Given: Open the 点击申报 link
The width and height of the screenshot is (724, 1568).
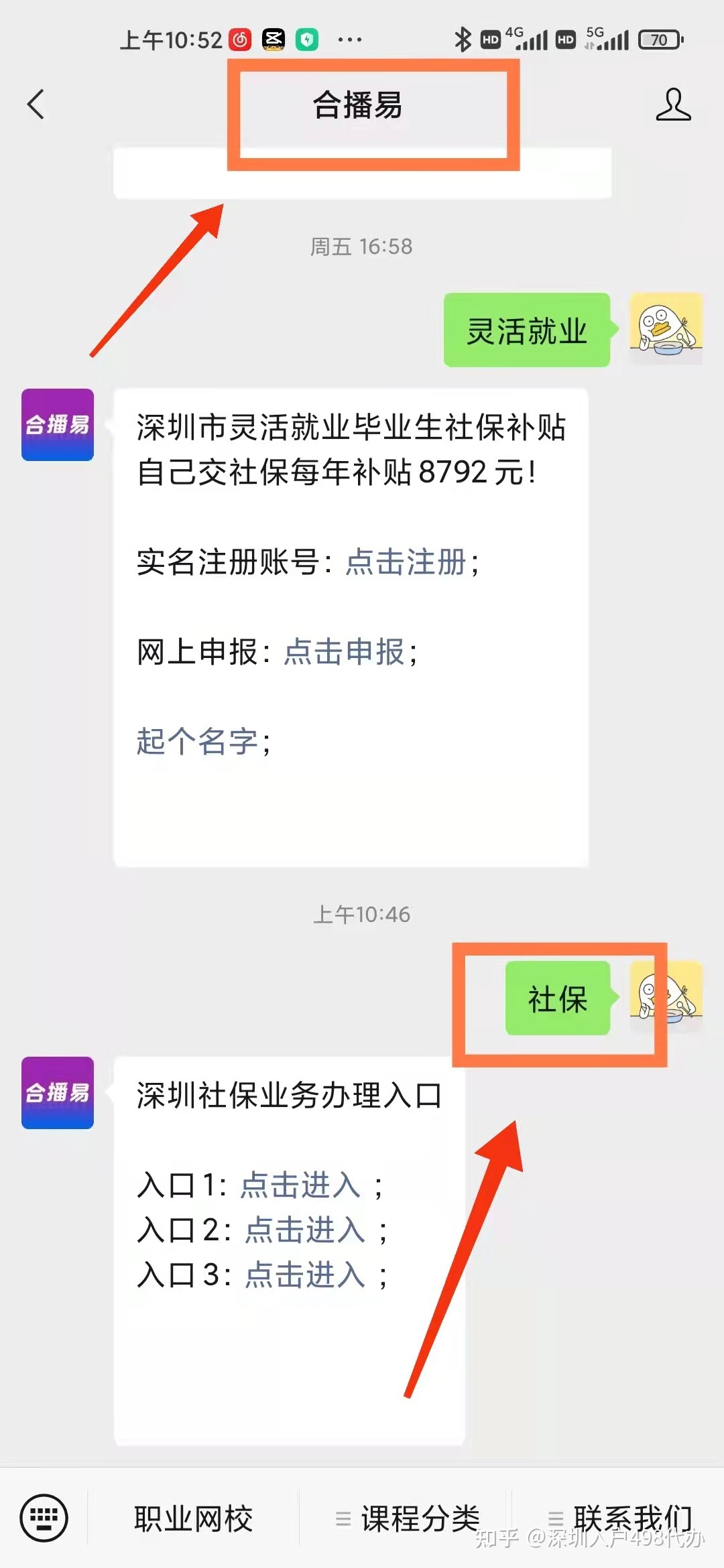Looking at the screenshot, I should (x=344, y=651).
